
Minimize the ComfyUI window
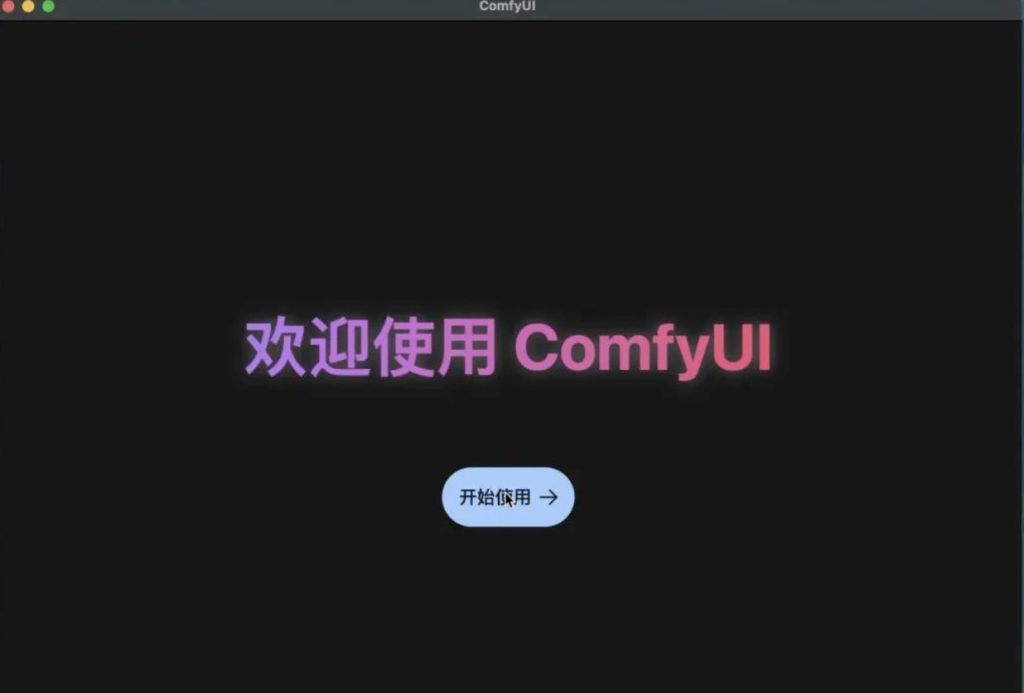(28, 6)
